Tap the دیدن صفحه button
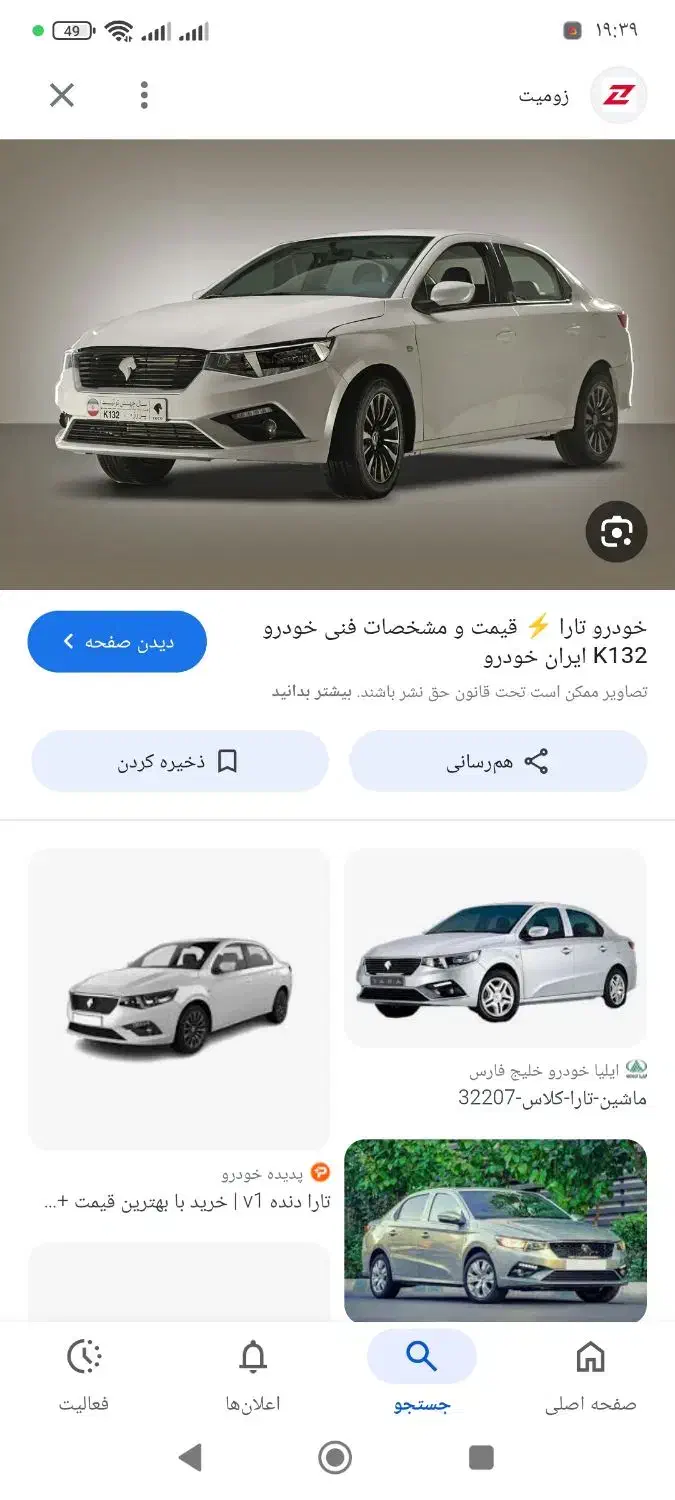Screen dimensions: 675x1500 [x=117, y=642]
